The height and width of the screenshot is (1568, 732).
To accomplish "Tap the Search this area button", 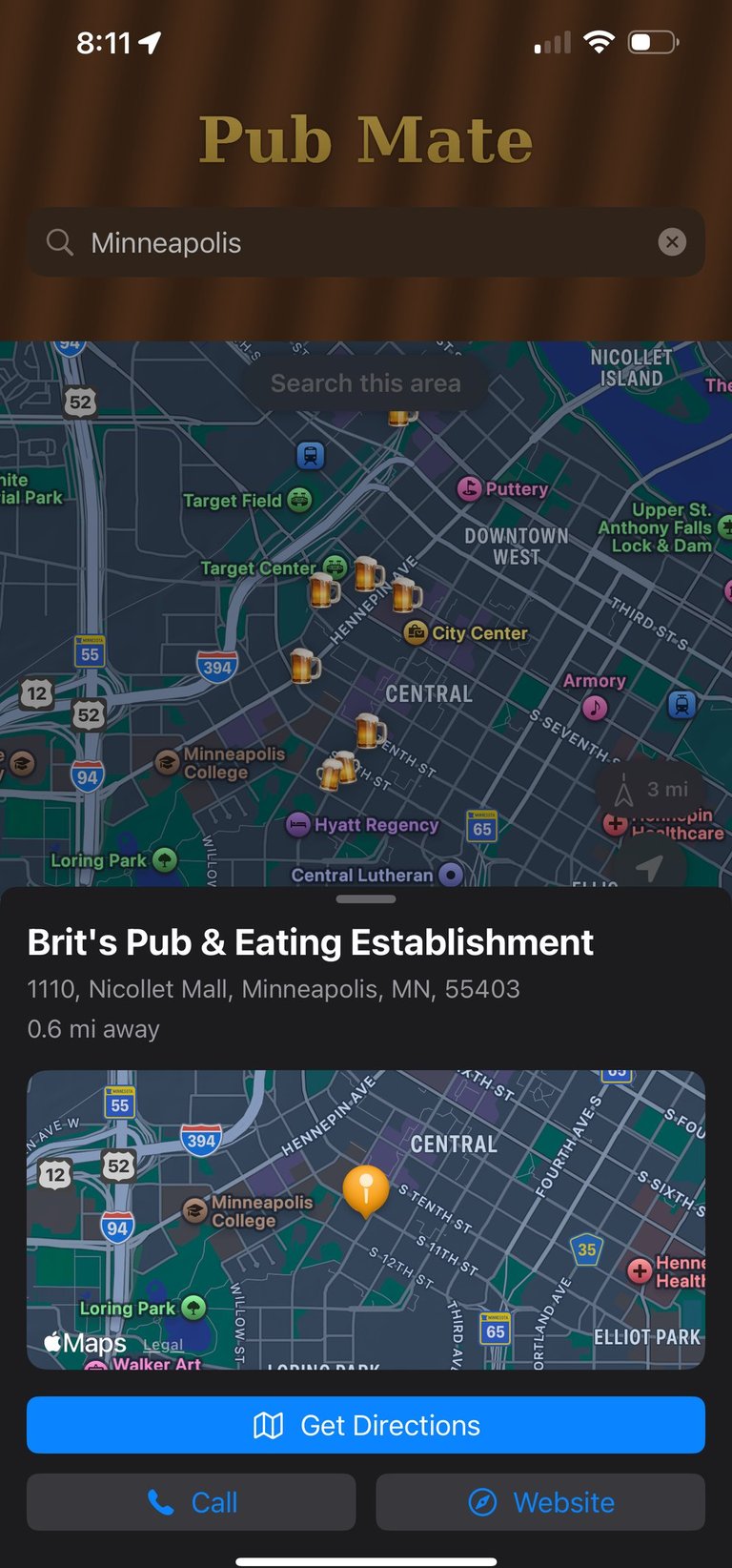I will tap(365, 383).
